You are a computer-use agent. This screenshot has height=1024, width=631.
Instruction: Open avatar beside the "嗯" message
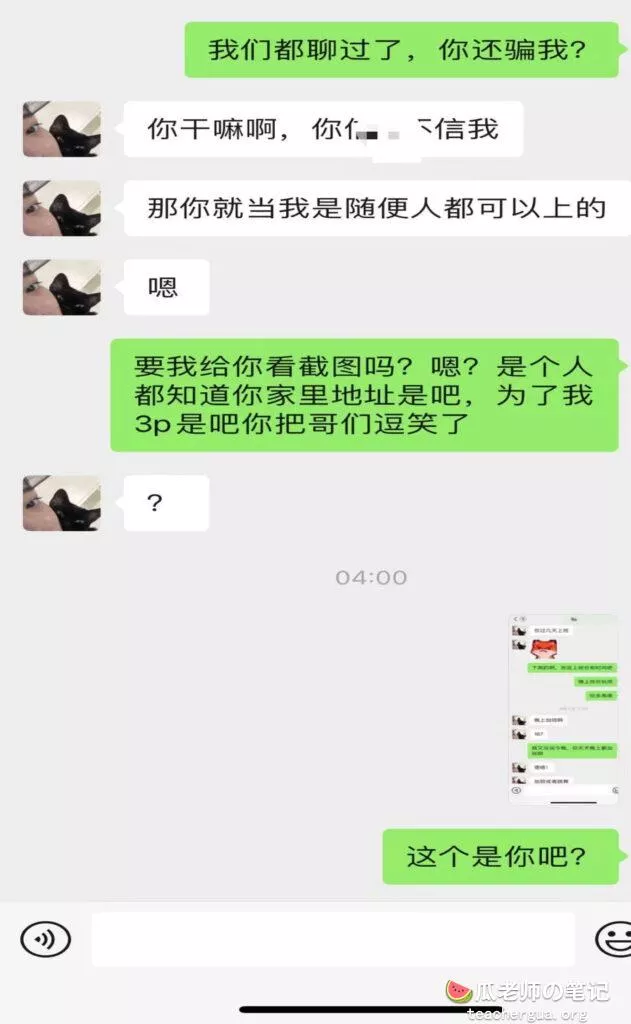62,287
